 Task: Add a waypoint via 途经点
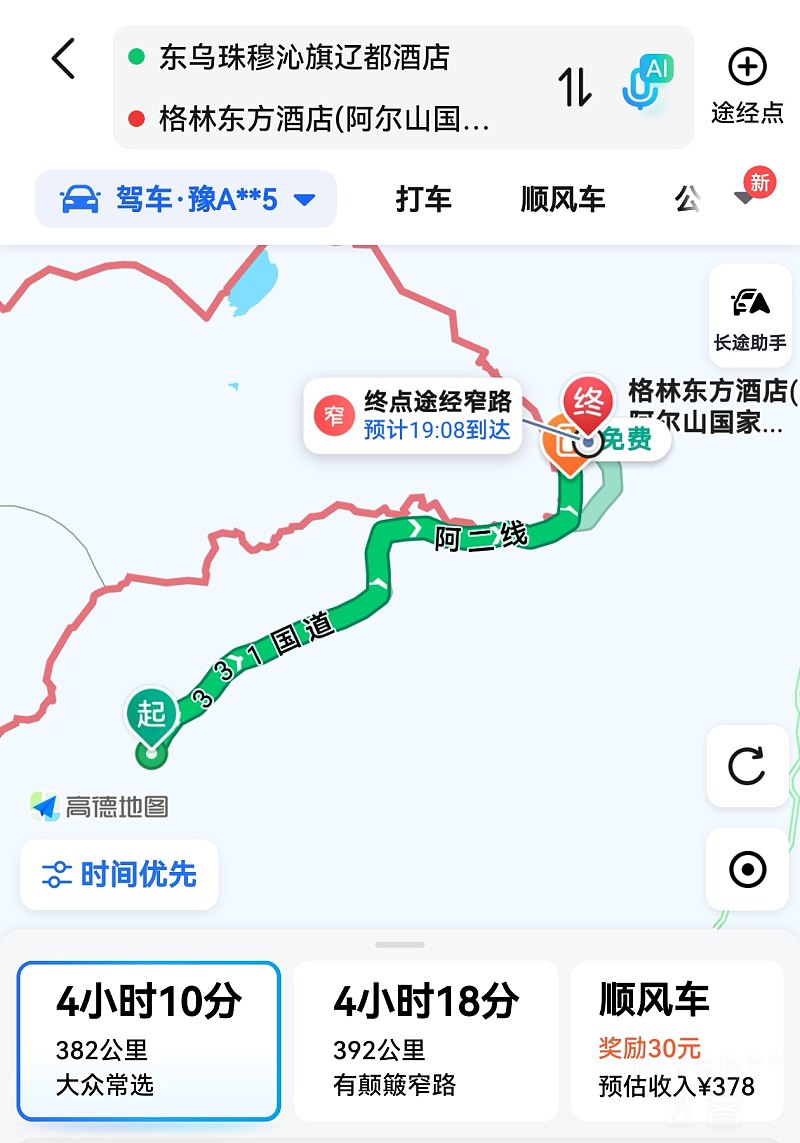(x=747, y=86)
